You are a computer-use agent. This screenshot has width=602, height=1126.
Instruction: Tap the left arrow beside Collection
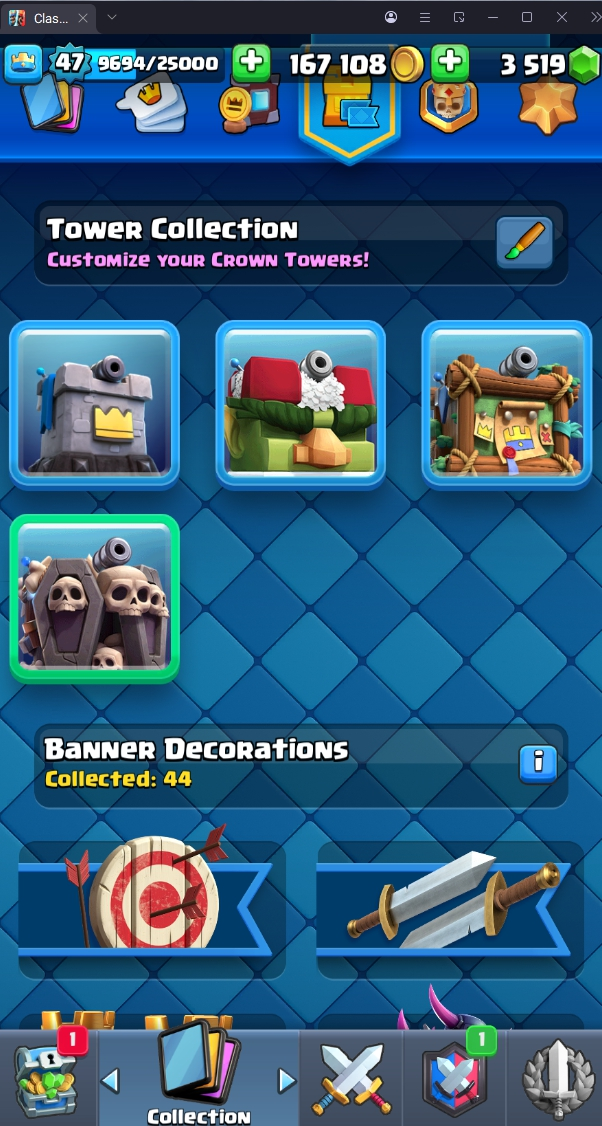[111, 1080]
